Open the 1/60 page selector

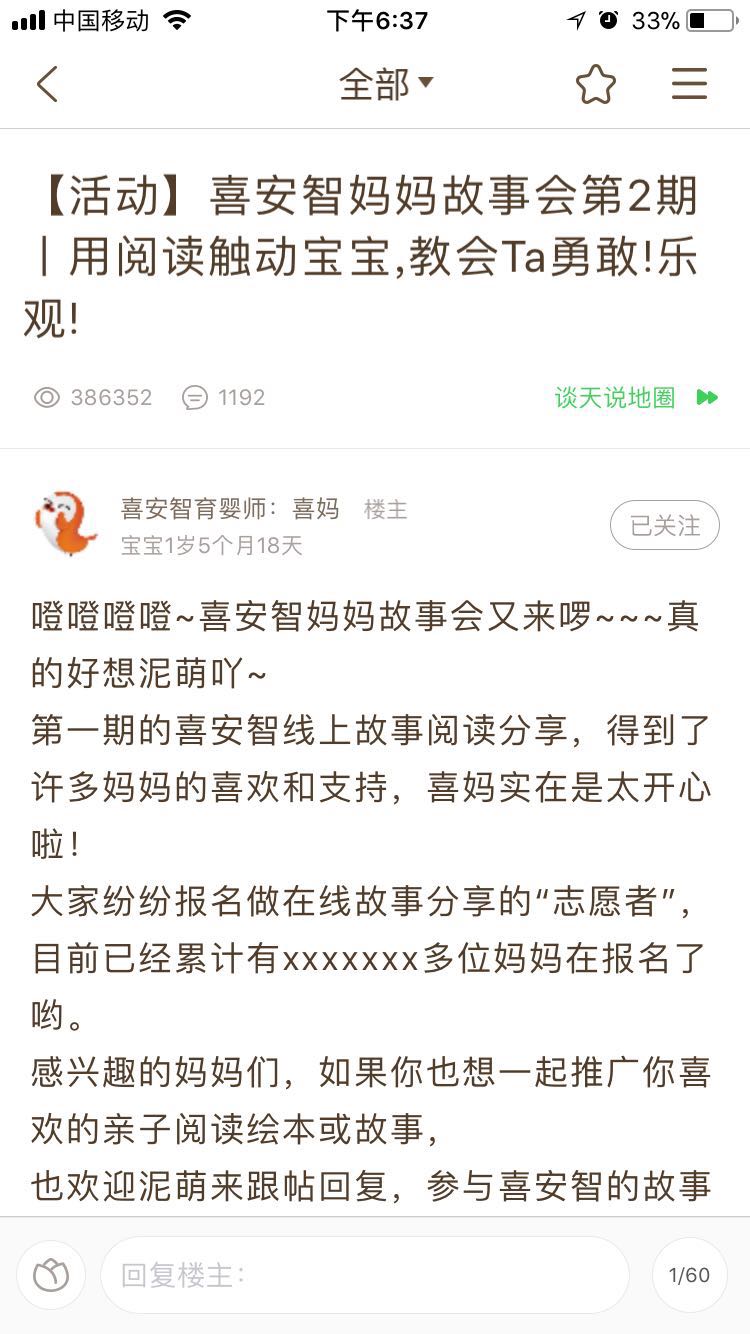pos(689,1275)
